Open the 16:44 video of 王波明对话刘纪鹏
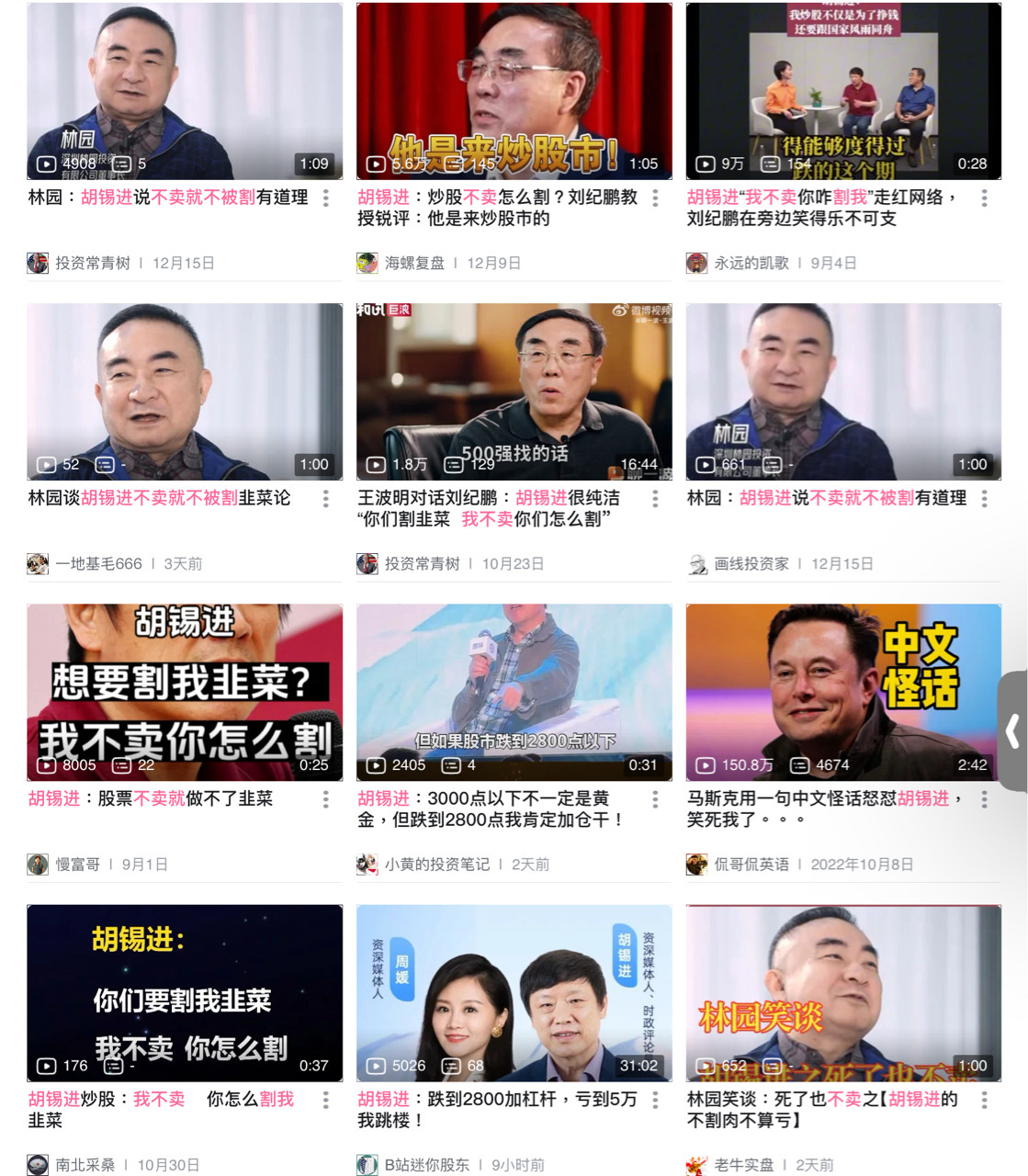The height and width of the screenshot is (1176, 1028). point(514,391)
